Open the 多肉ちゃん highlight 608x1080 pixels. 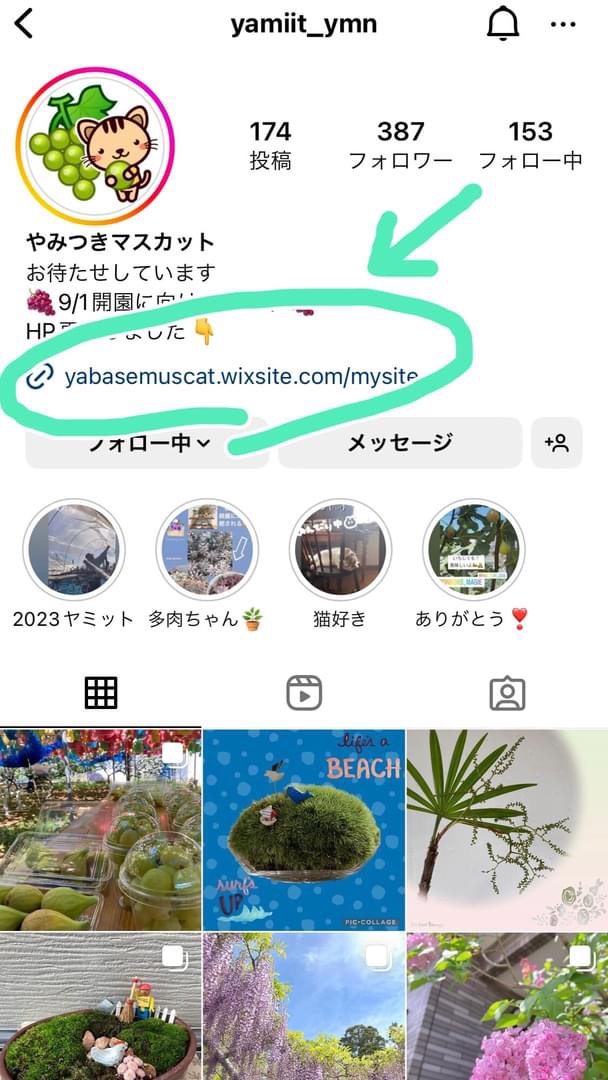click(207, 550)
